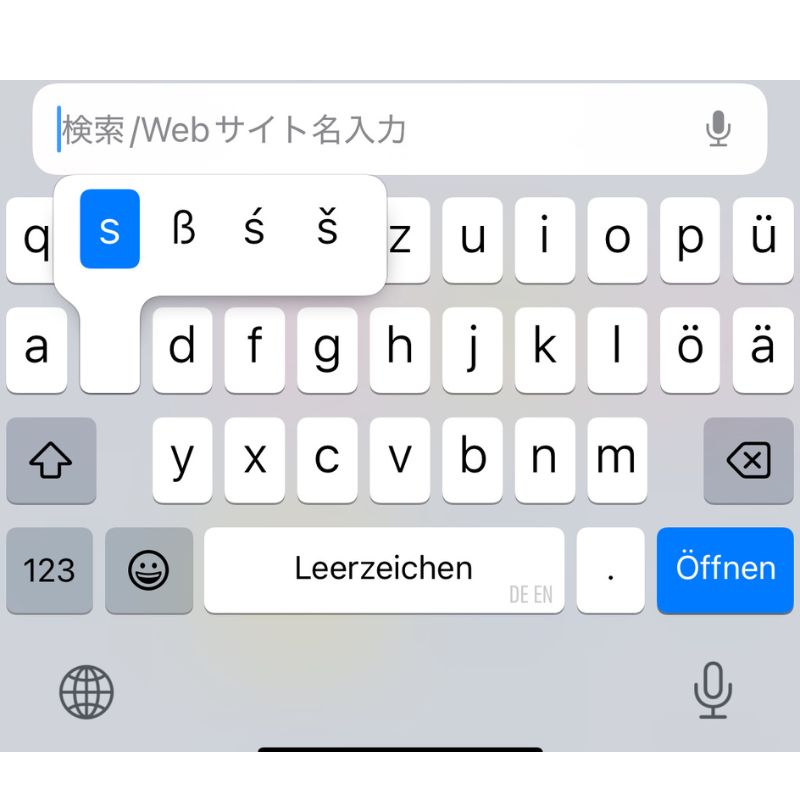Choose the š accent variant
Screen dimensions: 800x800
point(327,230)
